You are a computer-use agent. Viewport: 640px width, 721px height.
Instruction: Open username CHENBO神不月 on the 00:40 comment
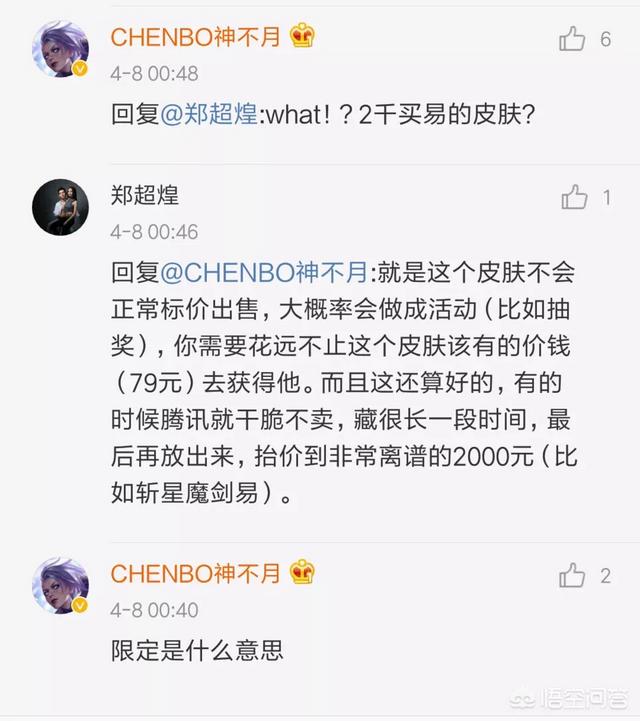[196, 573]
